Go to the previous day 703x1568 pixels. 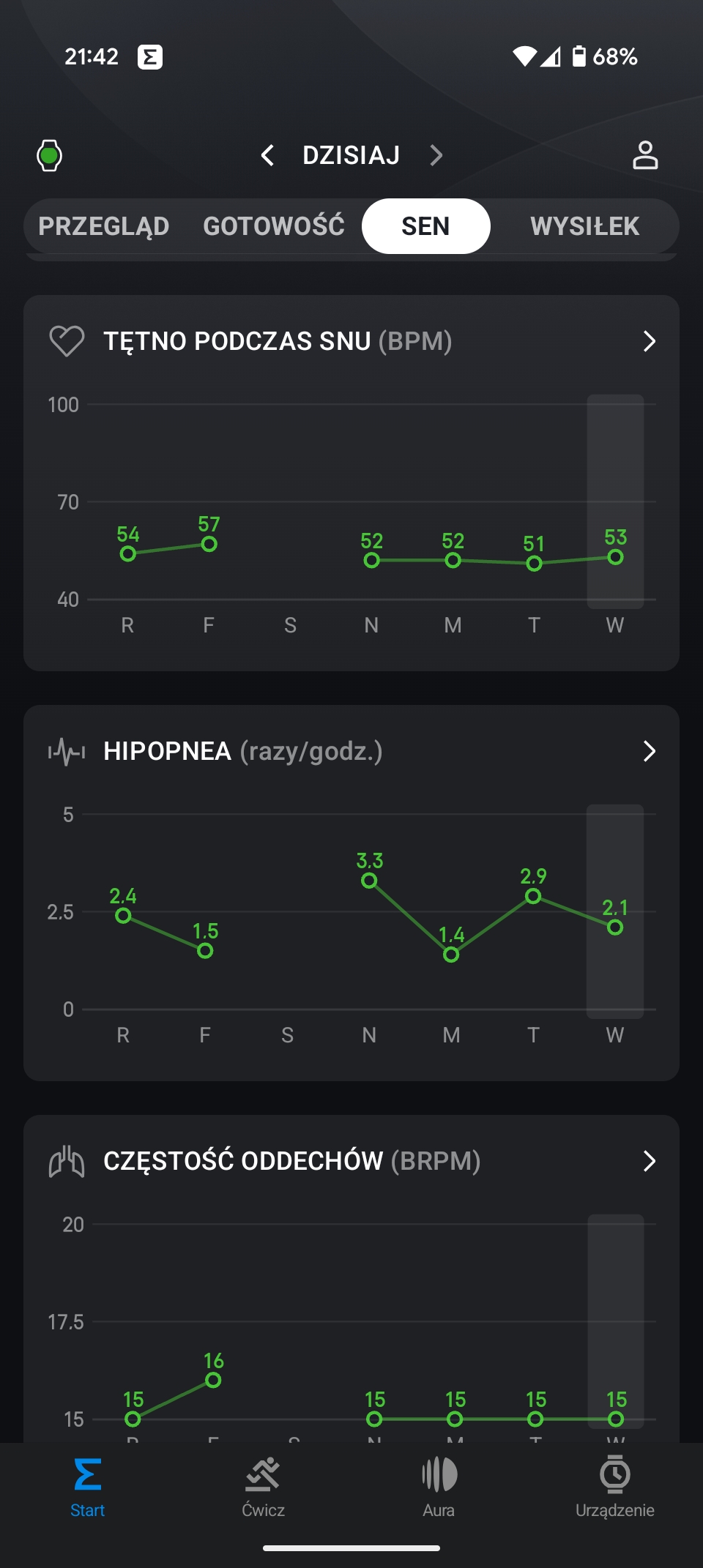[267, 155]
